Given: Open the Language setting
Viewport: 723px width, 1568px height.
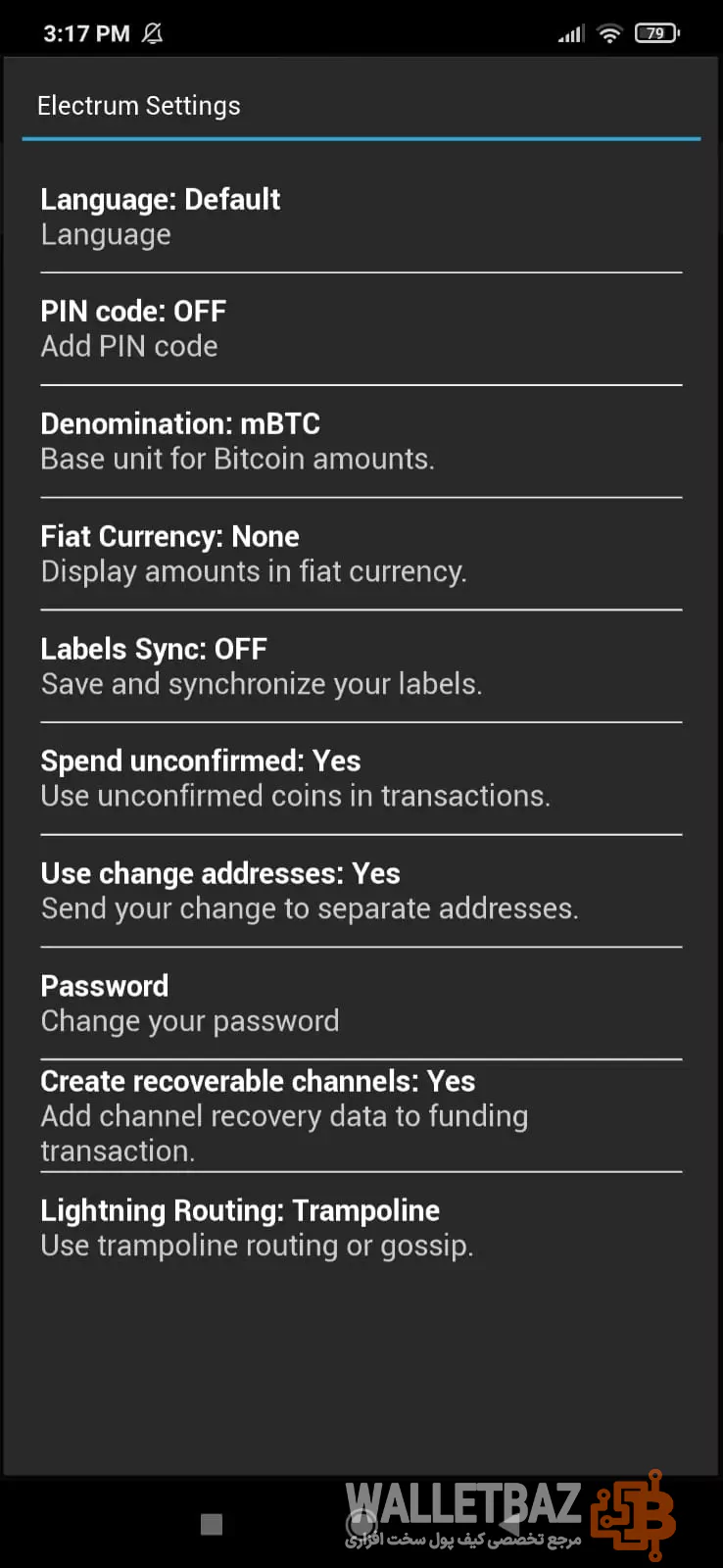Looking at the screenshot, I should 361,217.
